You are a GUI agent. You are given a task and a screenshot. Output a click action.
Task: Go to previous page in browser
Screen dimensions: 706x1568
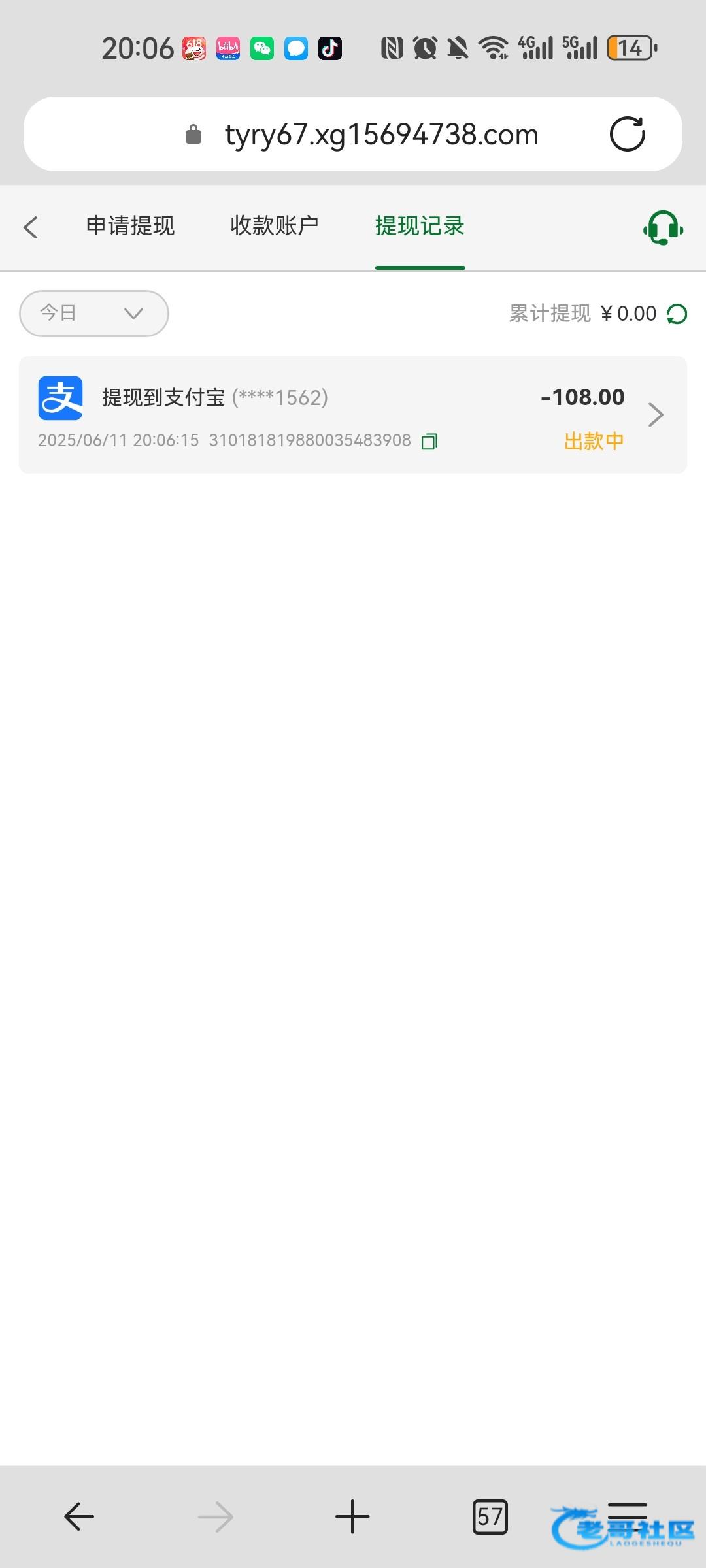(x=79, y=1516)
